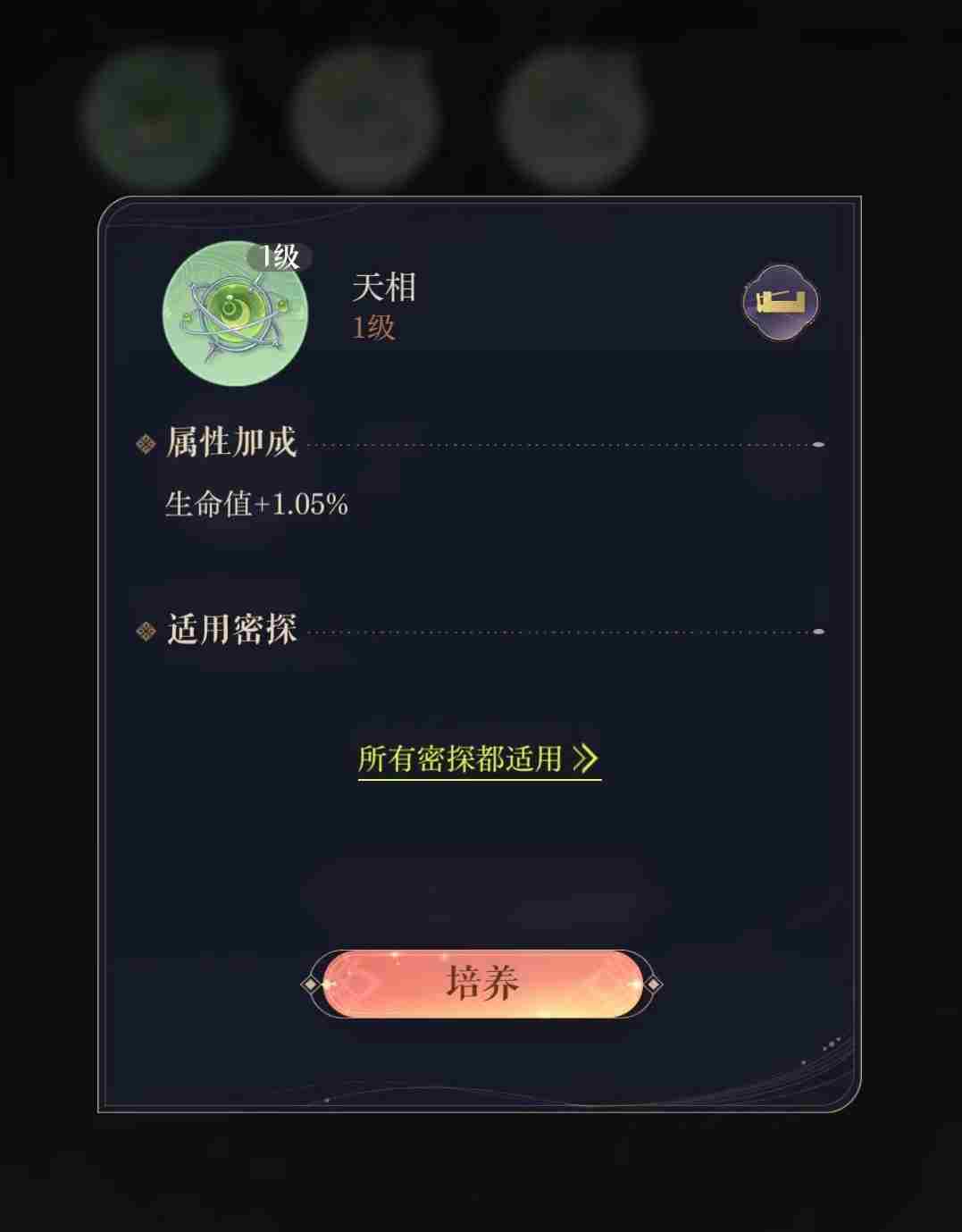Tap the gold equip icon beside 天相
Screen dimensions: 962x1232
(781, 301)
